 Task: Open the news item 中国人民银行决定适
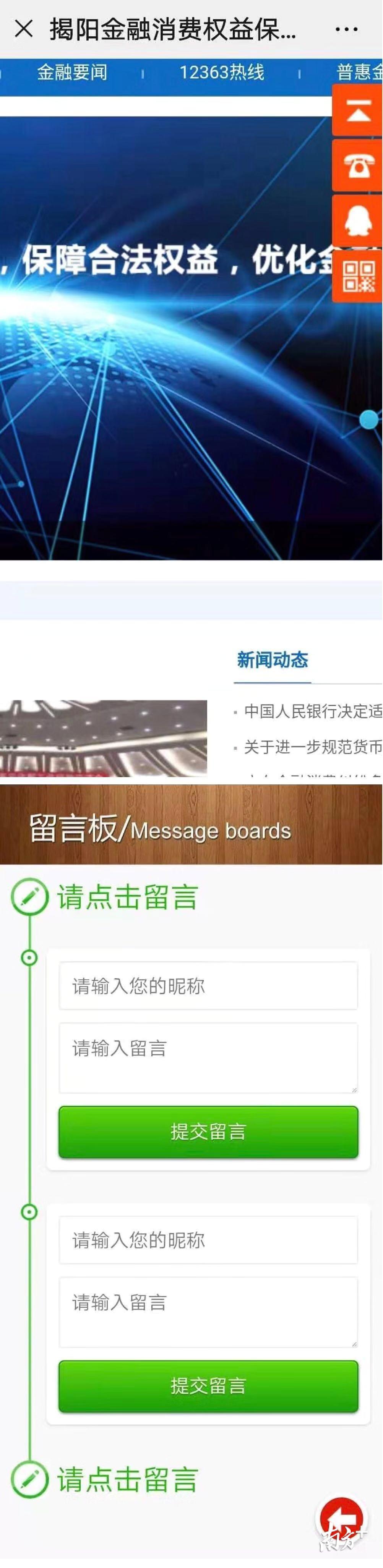click(312, 711)
